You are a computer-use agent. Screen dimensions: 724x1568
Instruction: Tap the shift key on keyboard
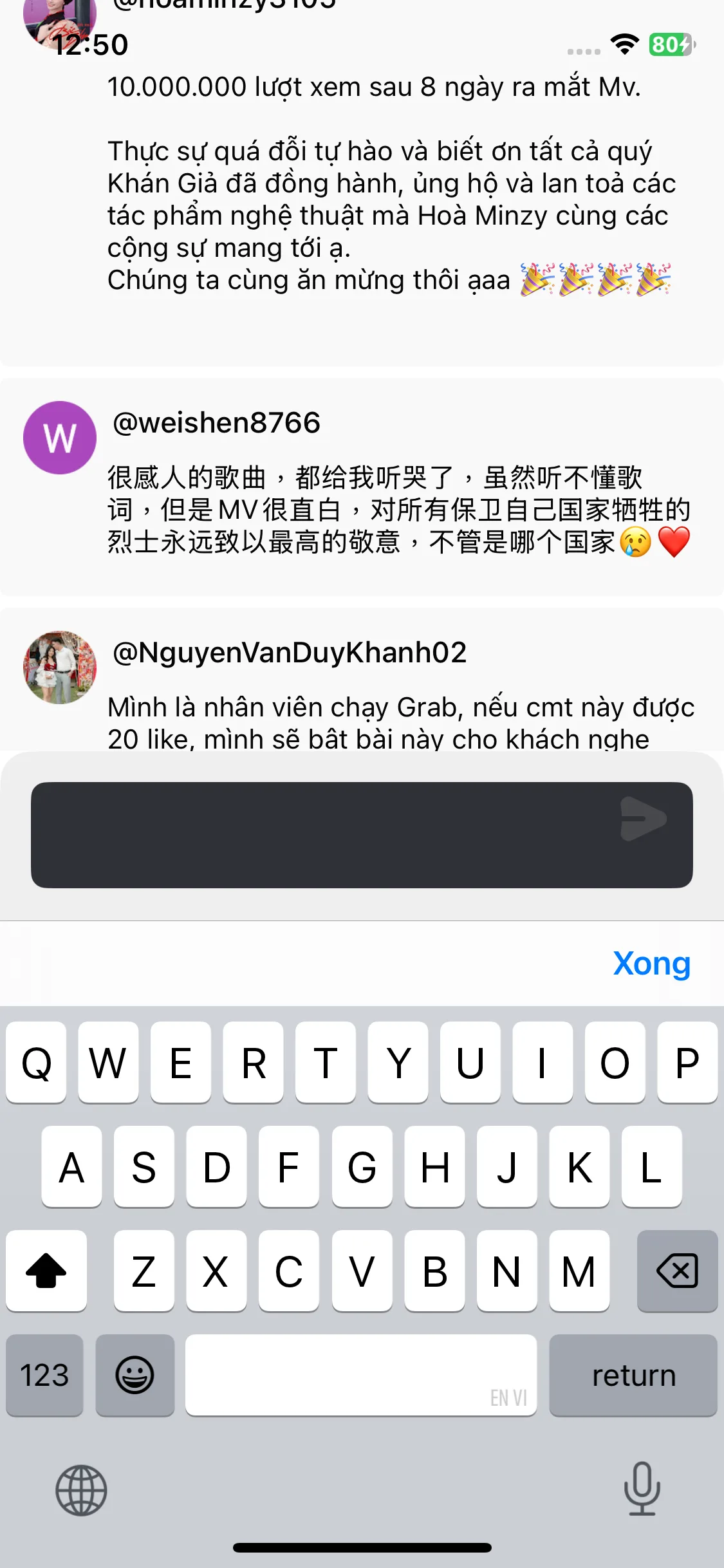click(46, 1271)
